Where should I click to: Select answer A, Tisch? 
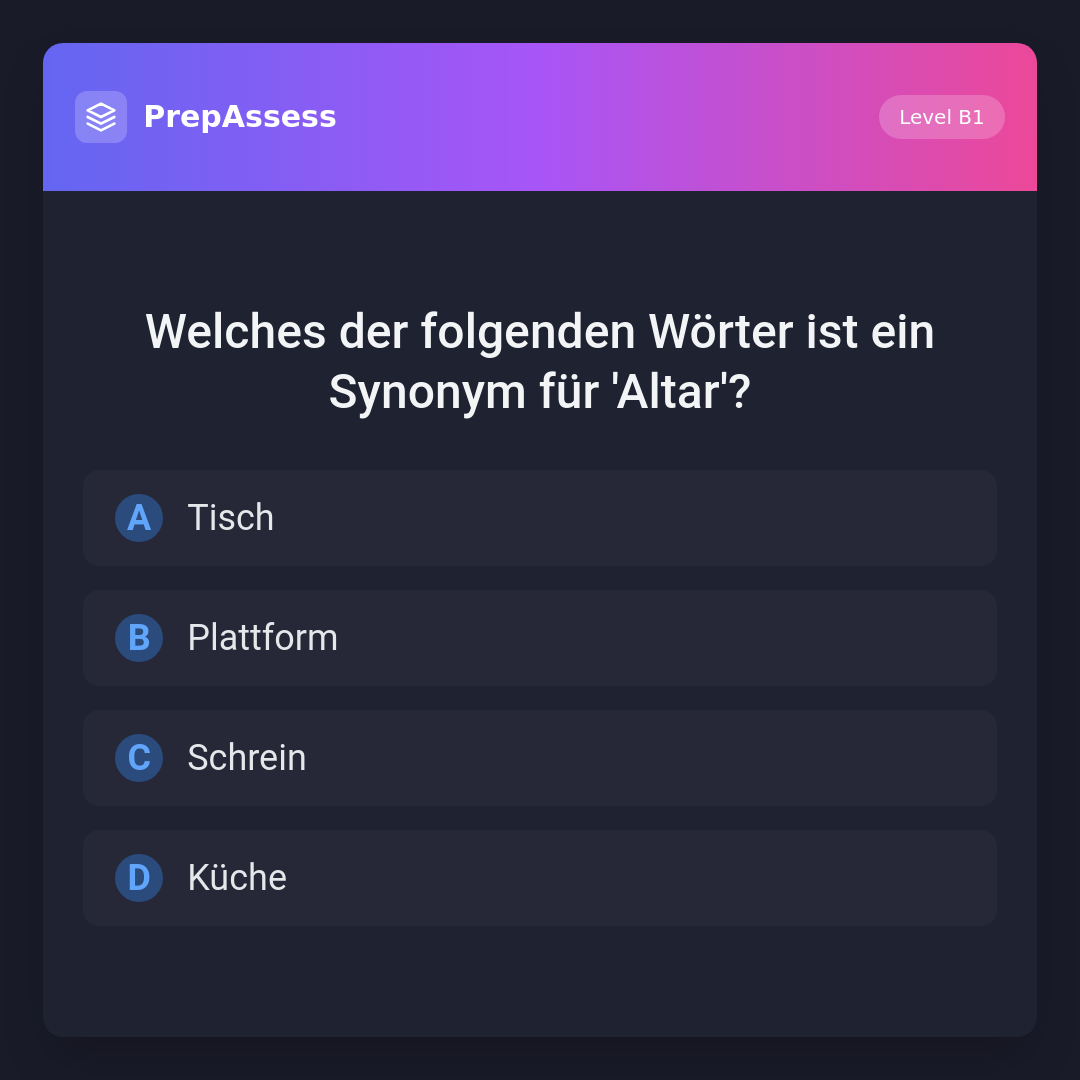coord(540,518)
